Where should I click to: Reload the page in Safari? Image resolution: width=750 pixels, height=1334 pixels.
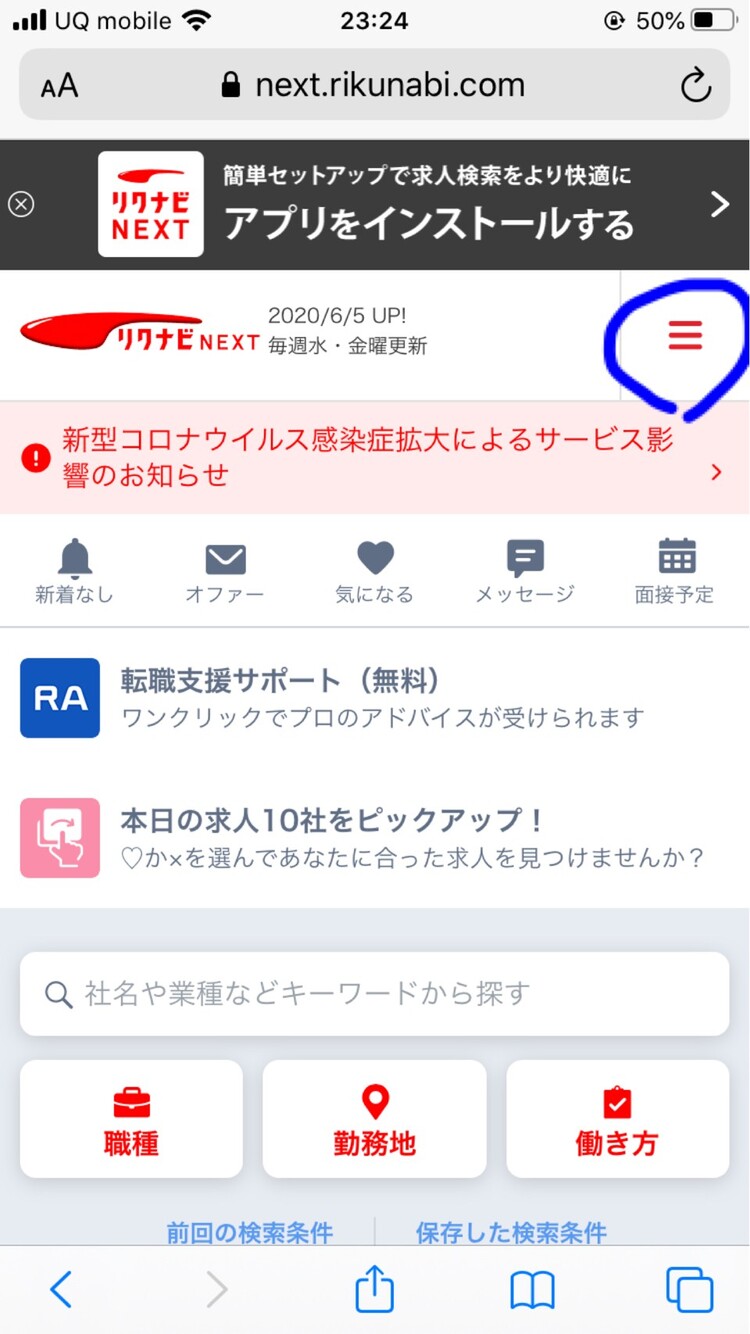(x=695, y=85)
